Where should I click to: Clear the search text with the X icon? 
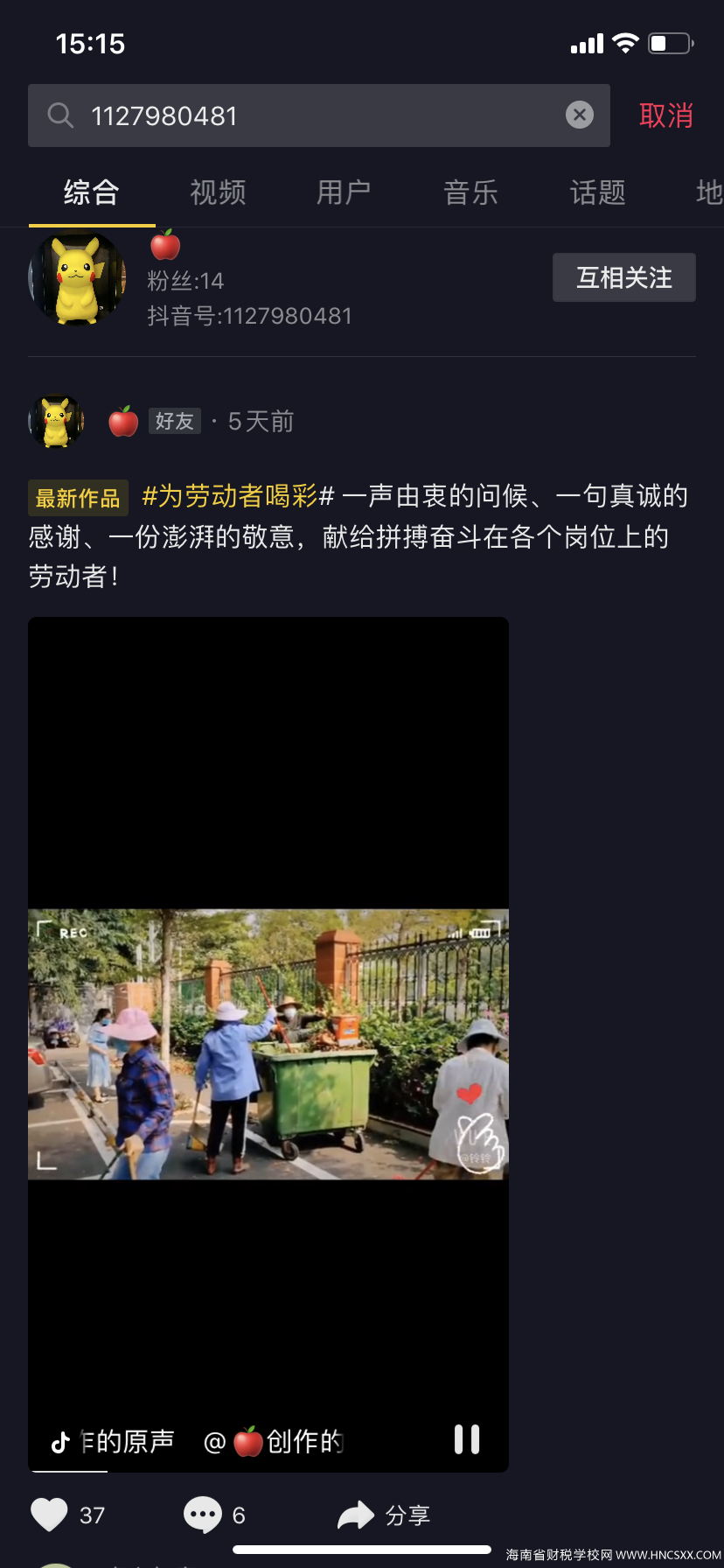click(x=580, y=115)
